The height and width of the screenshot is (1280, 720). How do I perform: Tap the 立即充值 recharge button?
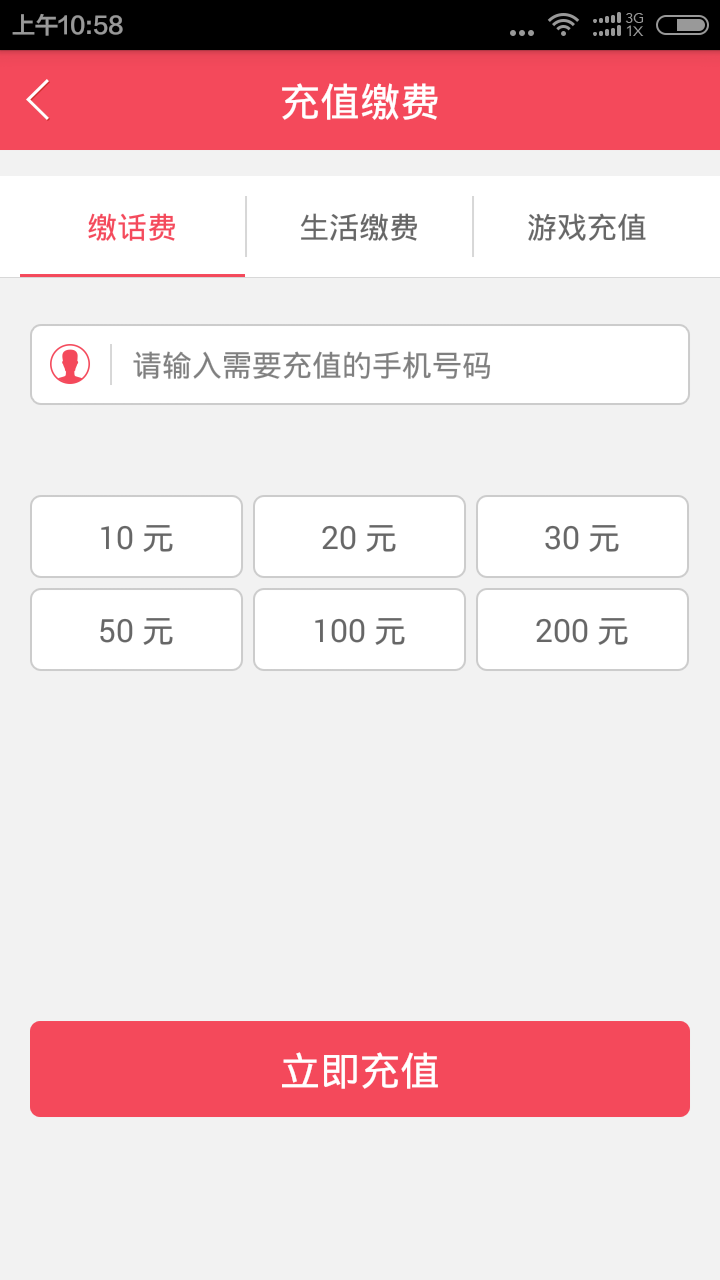(x=360, y=1068)
